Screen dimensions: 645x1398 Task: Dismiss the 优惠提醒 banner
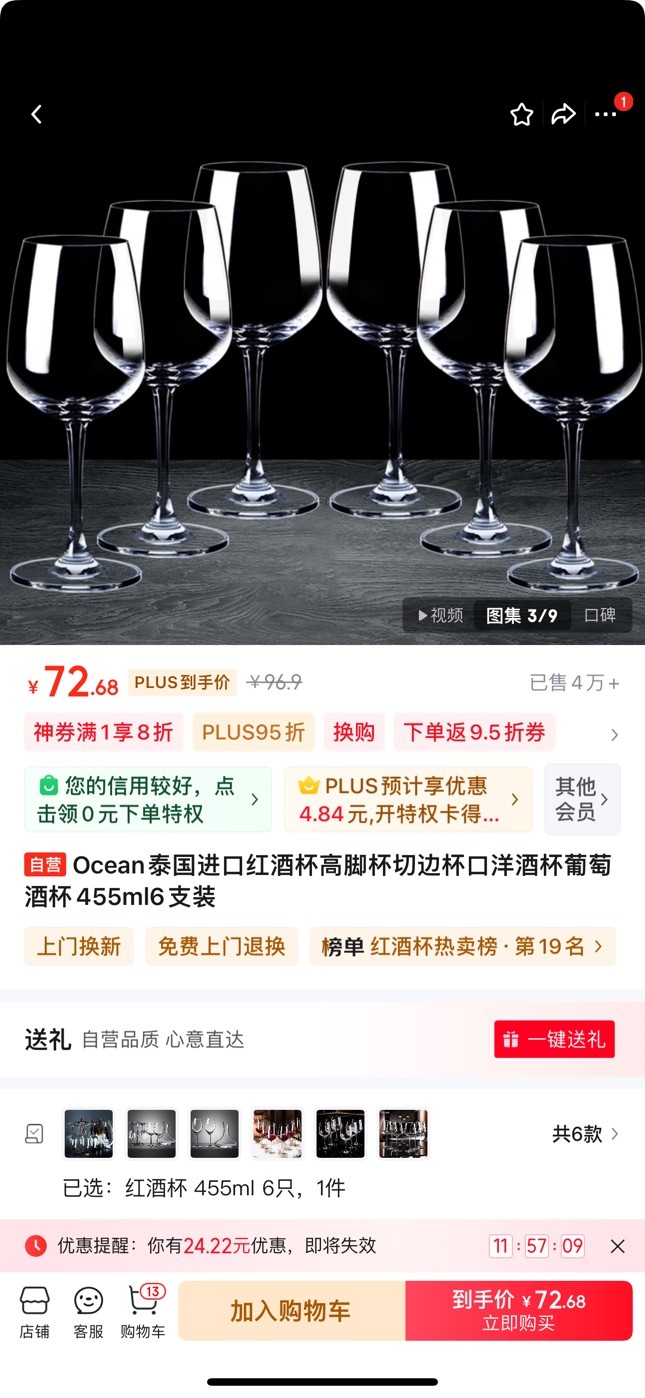(x=618, y=1246)
